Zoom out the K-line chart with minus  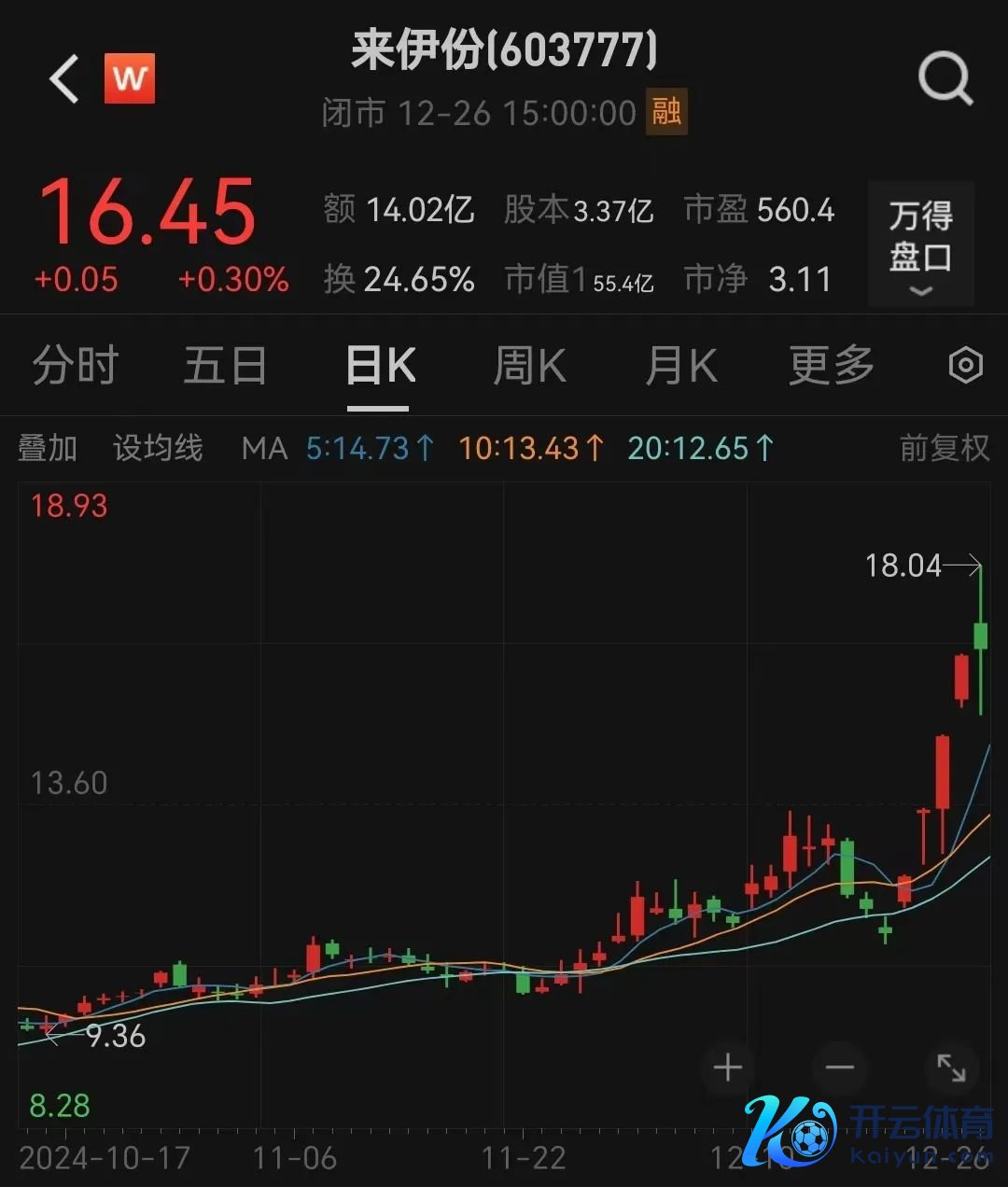pos(840,1068)
